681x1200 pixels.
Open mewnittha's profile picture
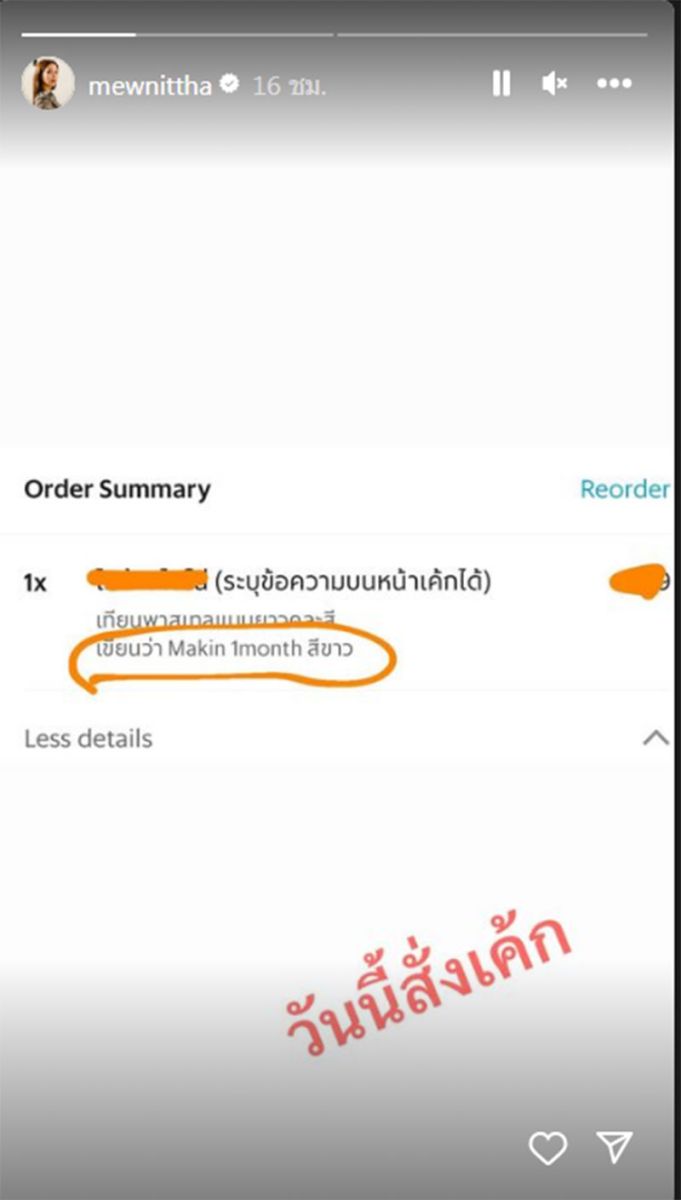[x=48, y=84]
